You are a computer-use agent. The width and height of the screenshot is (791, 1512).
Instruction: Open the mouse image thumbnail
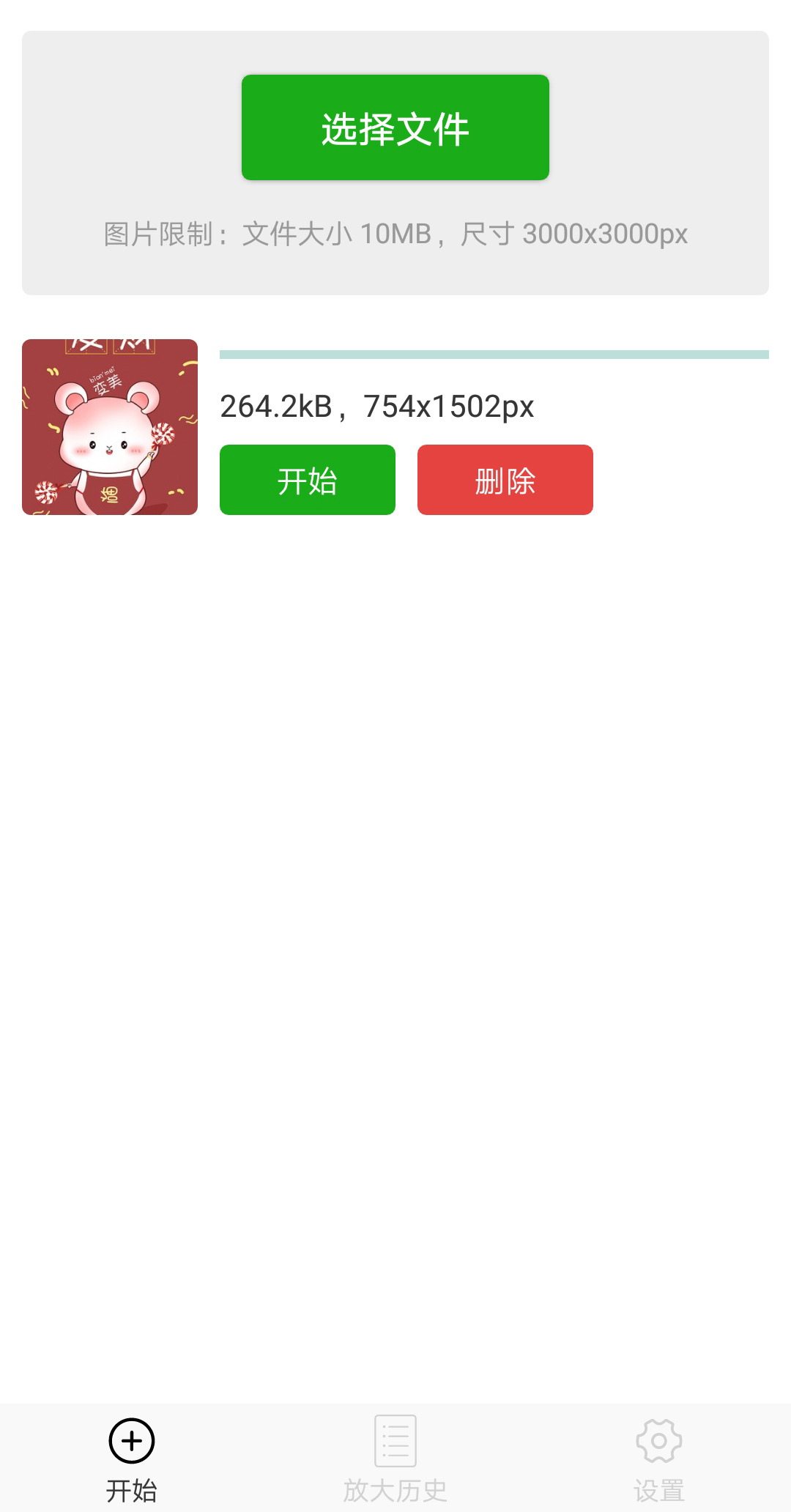[109, 427]
